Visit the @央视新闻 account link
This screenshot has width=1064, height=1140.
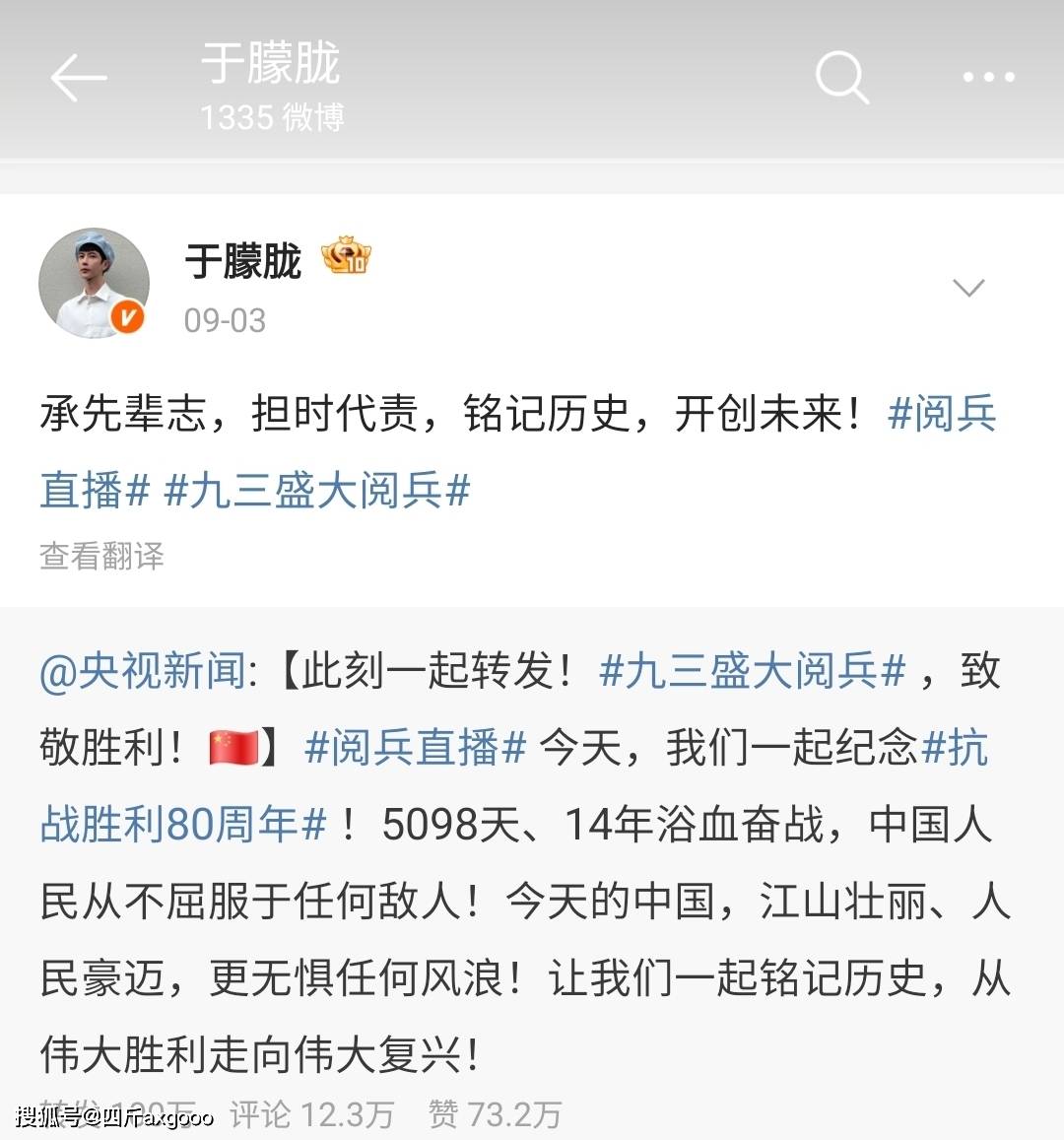tap(144, 672)
